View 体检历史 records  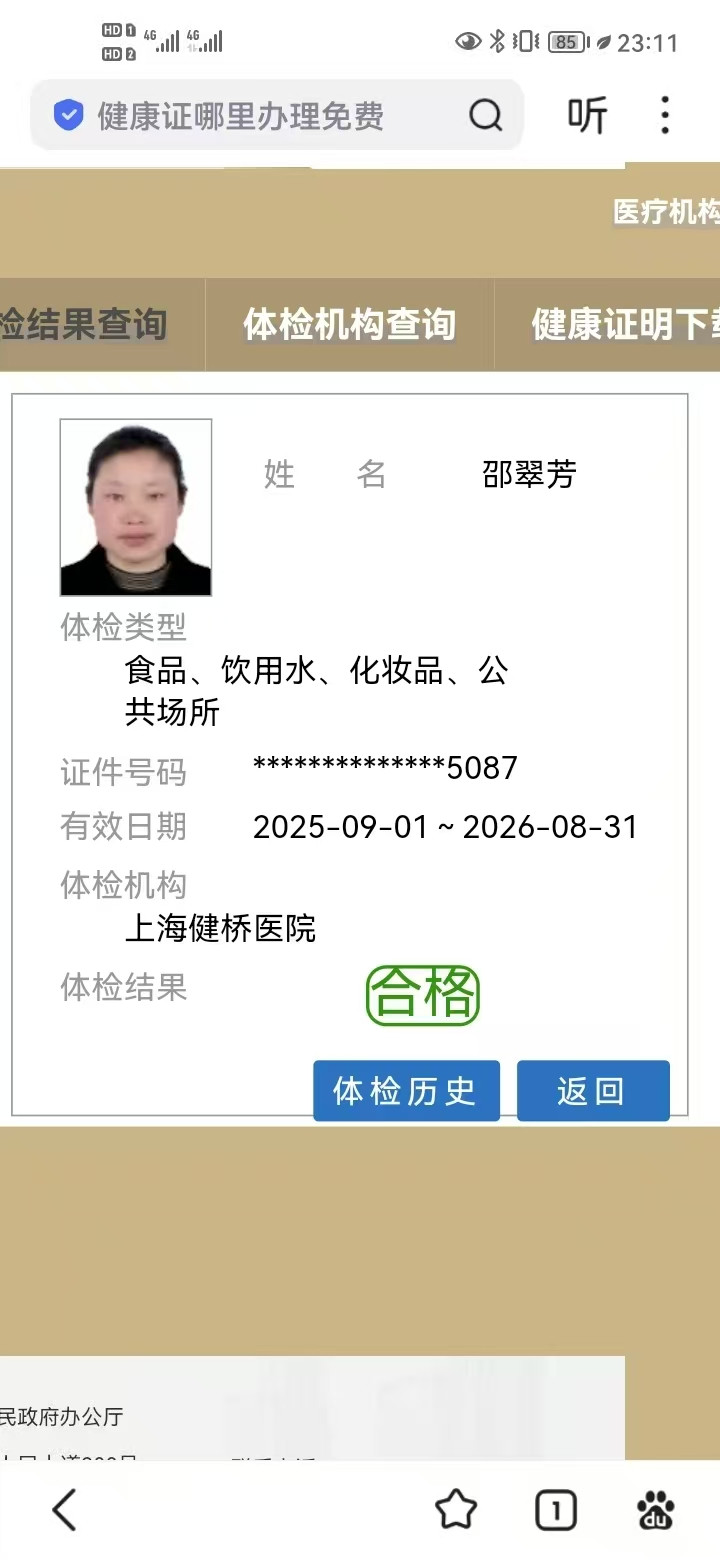(x=405, y=1091)
